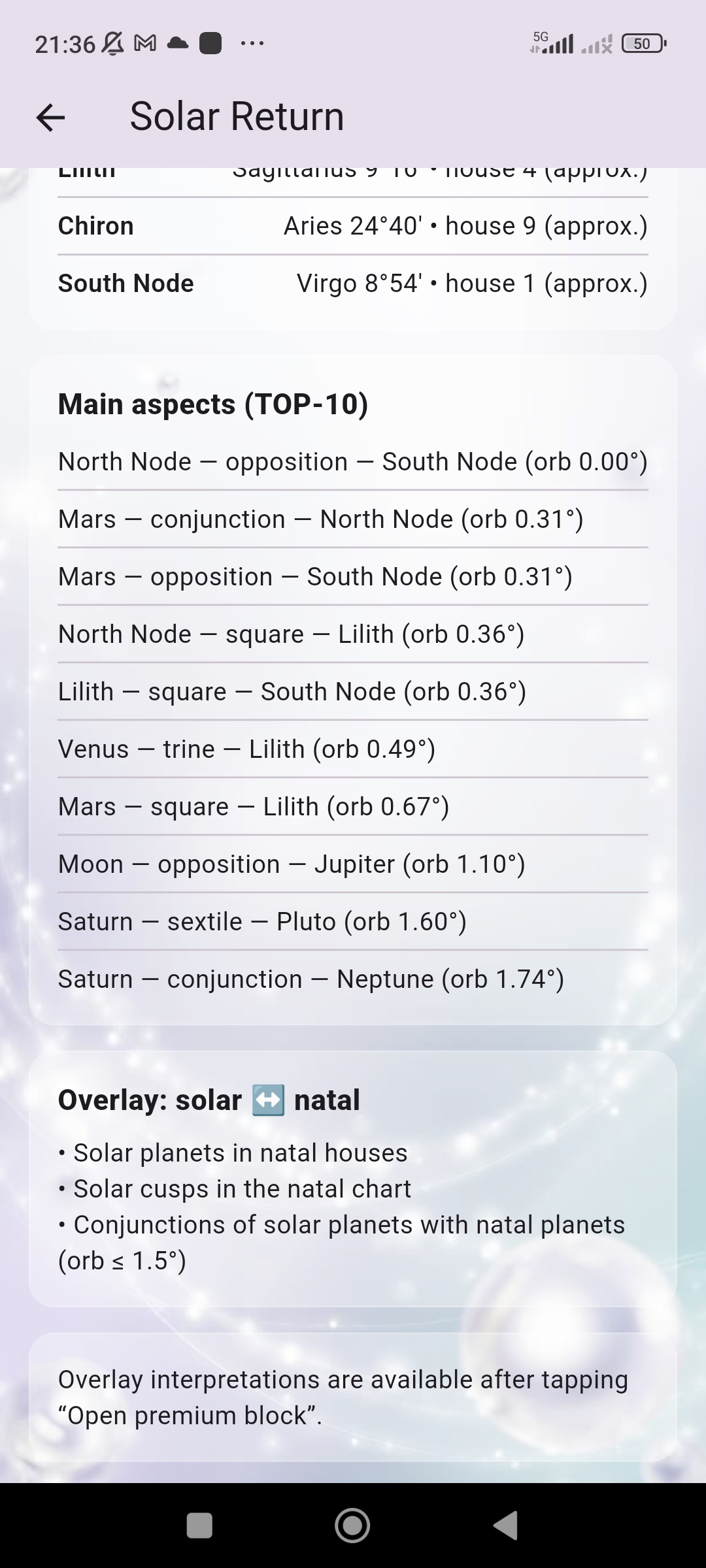The image size is (706, 1568).
Task: Select the Chiron table row
Action: (x=353, y=225)
